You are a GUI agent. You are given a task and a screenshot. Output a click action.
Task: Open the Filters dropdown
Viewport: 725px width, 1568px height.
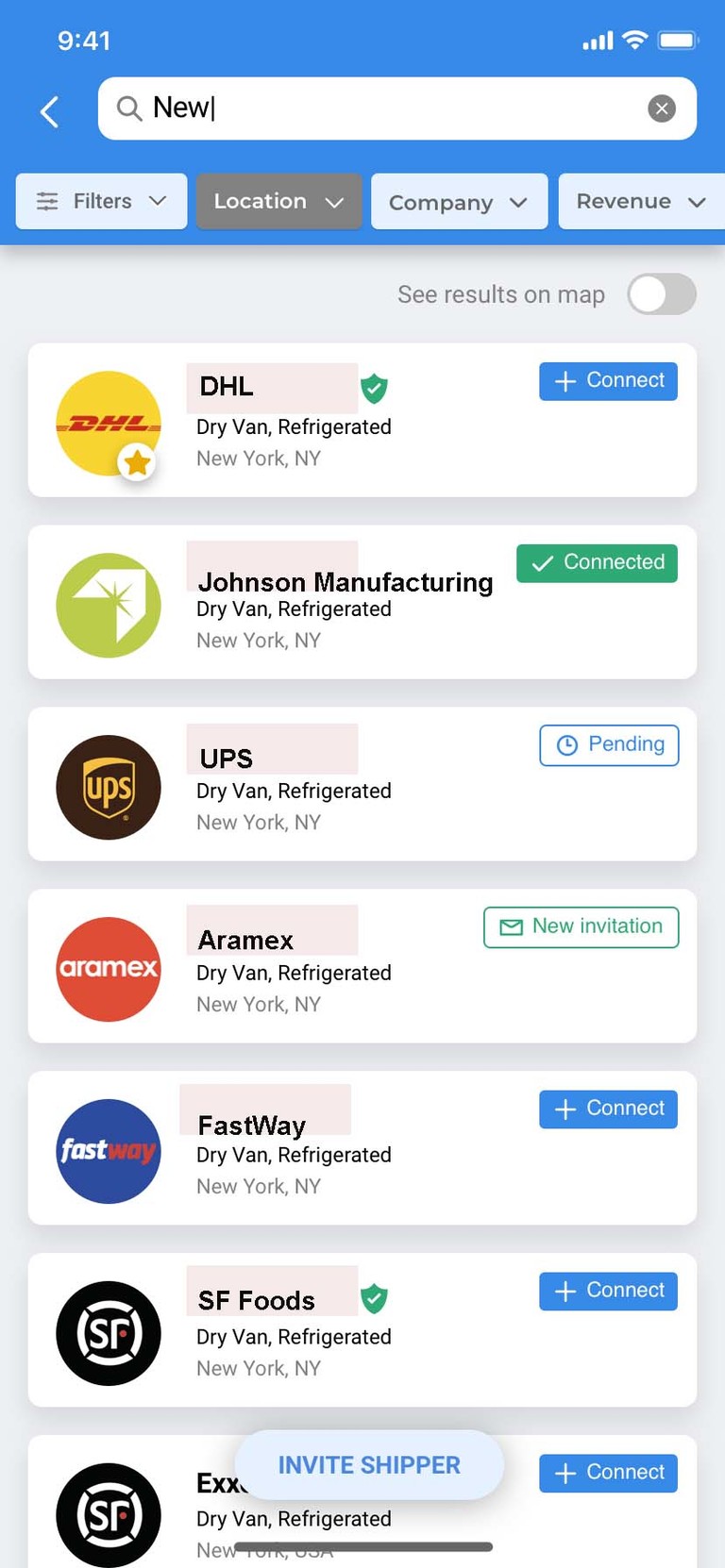click(100, 201)
